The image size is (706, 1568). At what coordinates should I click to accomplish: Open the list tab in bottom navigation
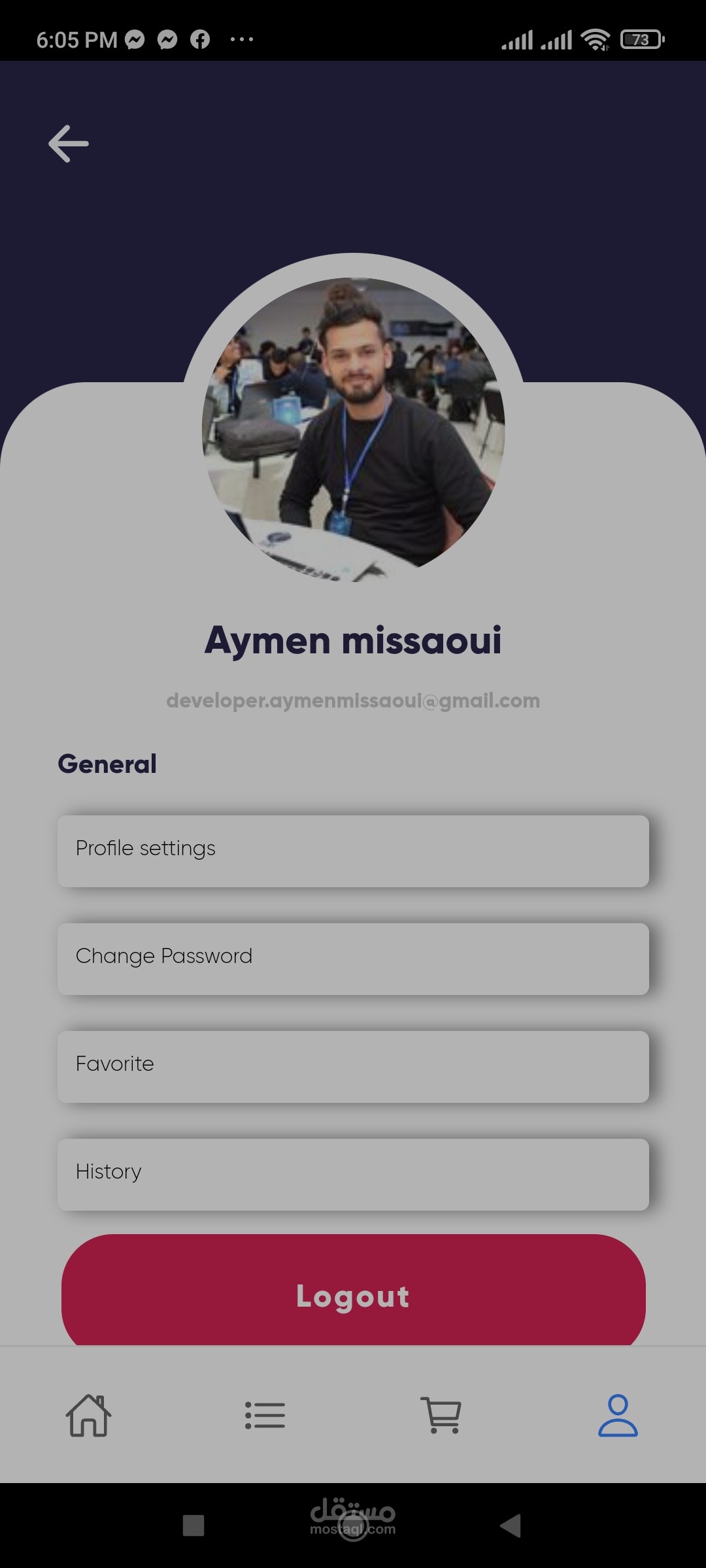(x=265, y=1415)
